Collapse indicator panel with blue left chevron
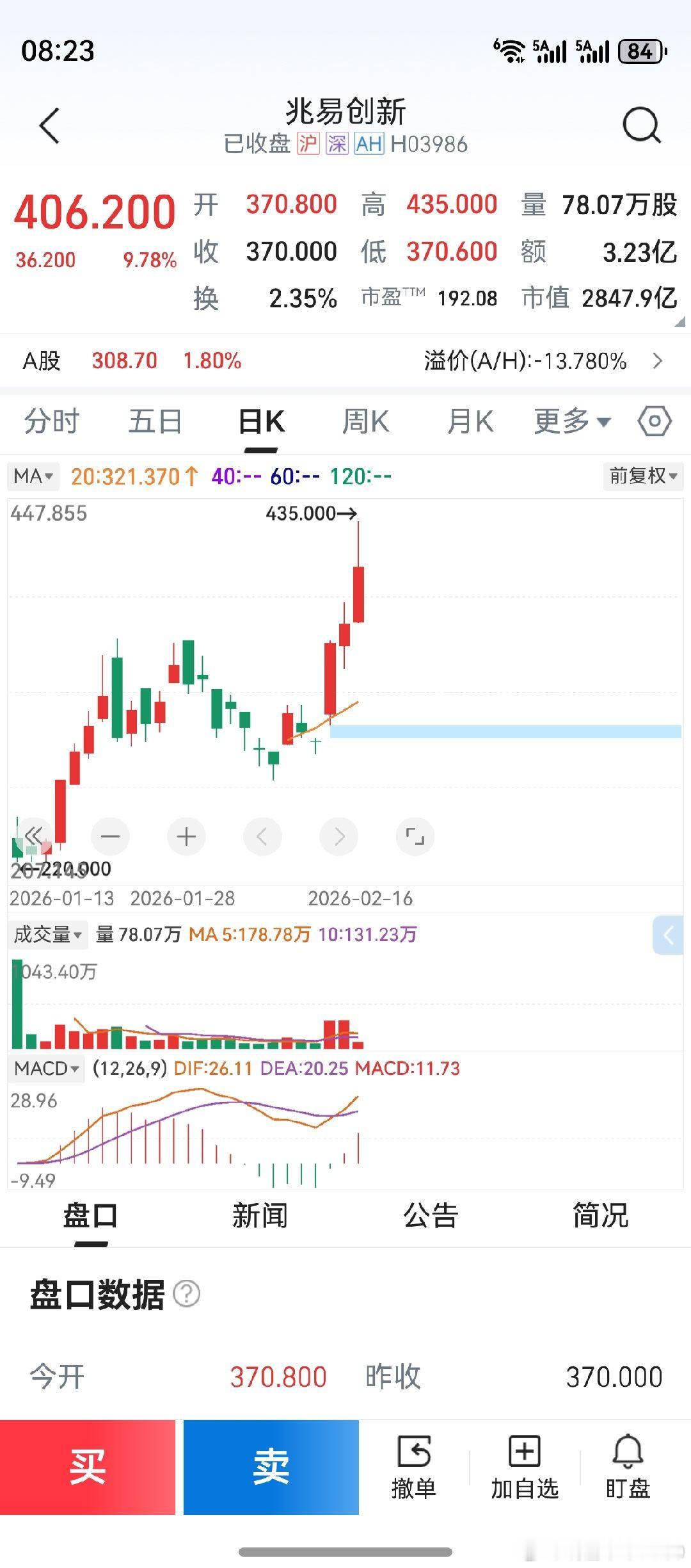 [669, 935]
